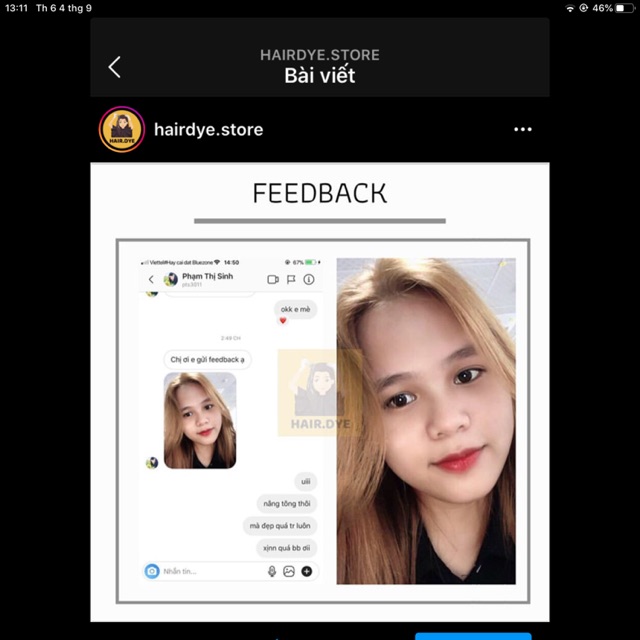640x640 pixels.
Task: Go back from the Bài viết screen
Action: pos(115,67)
